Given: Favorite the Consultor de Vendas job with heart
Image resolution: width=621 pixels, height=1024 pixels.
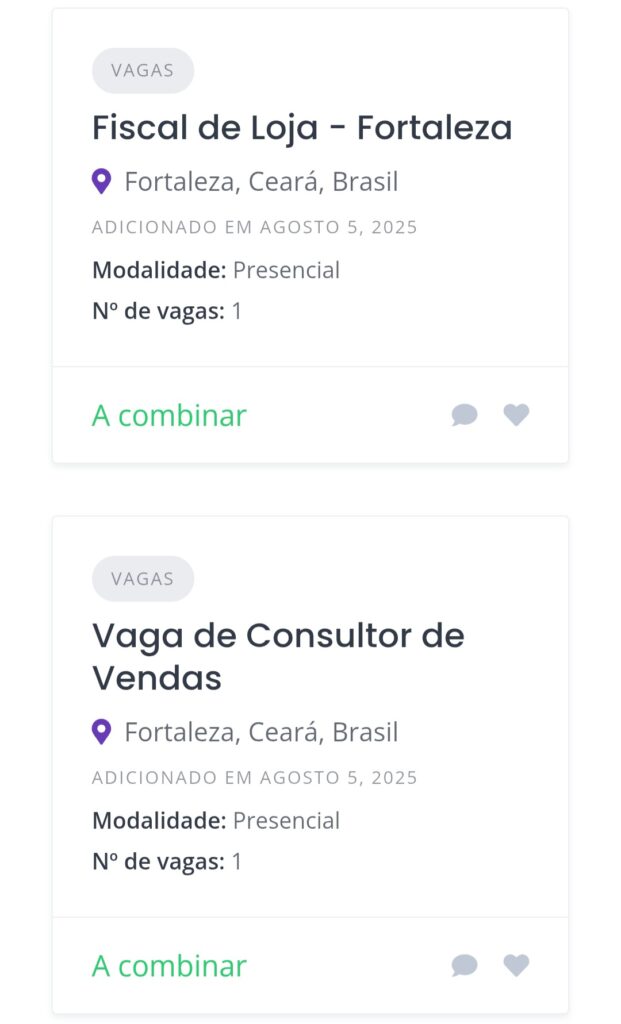Looking at the screenshot, I should 516,965.
